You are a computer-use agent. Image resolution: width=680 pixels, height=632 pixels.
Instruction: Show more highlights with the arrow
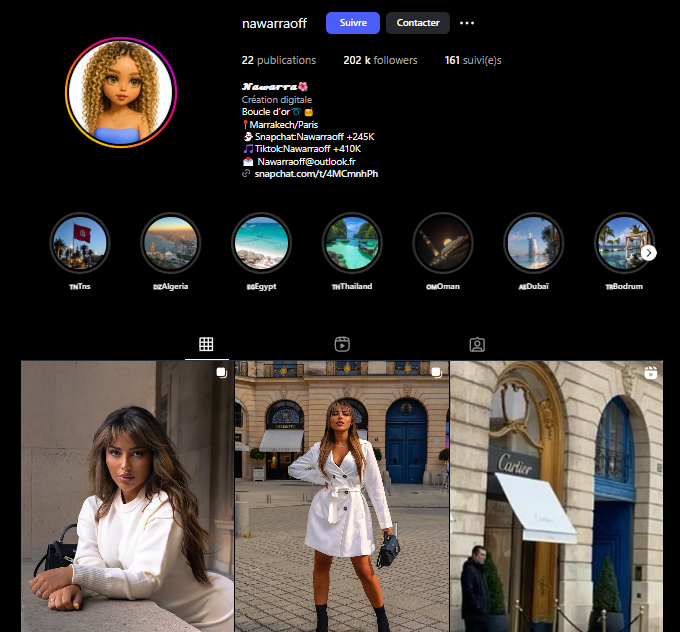[649, 253]
